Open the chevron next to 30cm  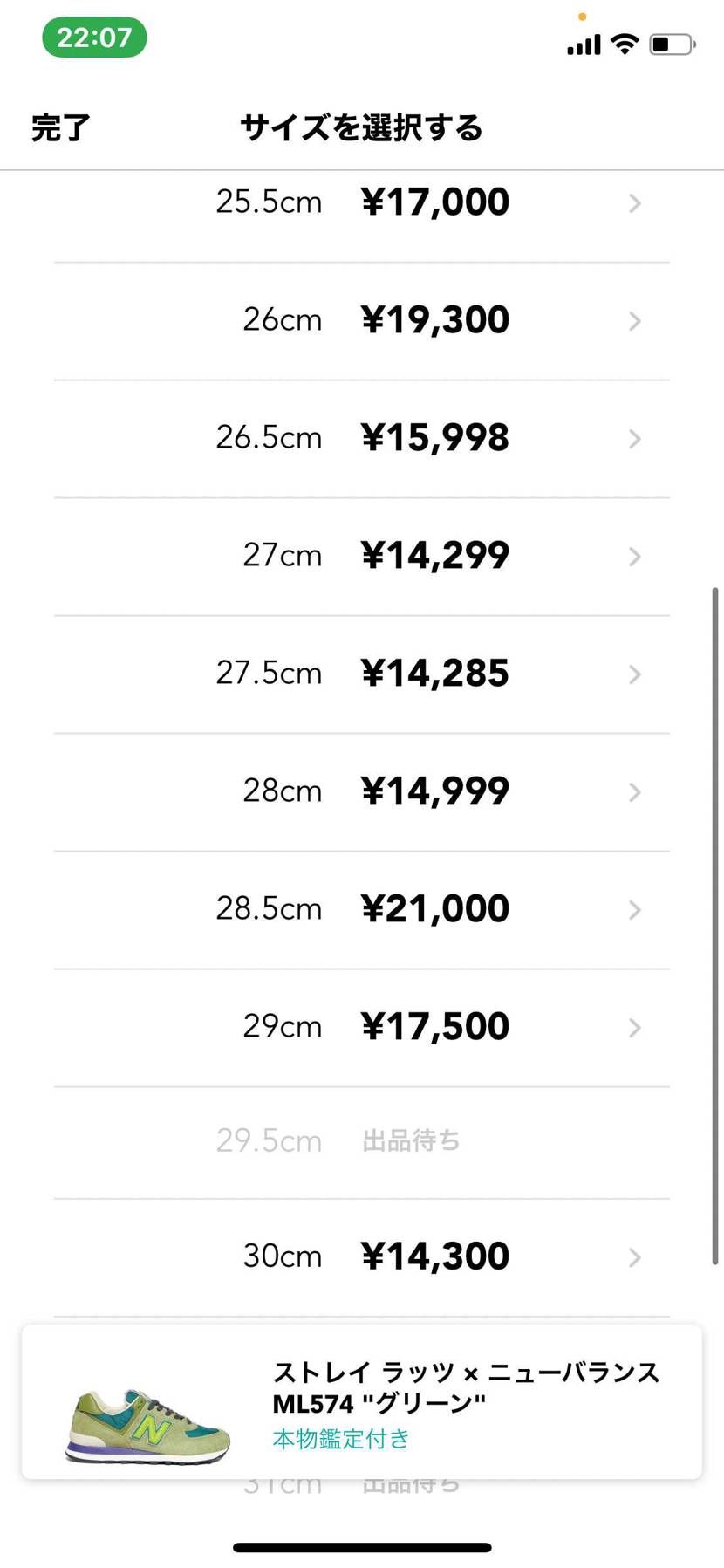click(635, 1257)
